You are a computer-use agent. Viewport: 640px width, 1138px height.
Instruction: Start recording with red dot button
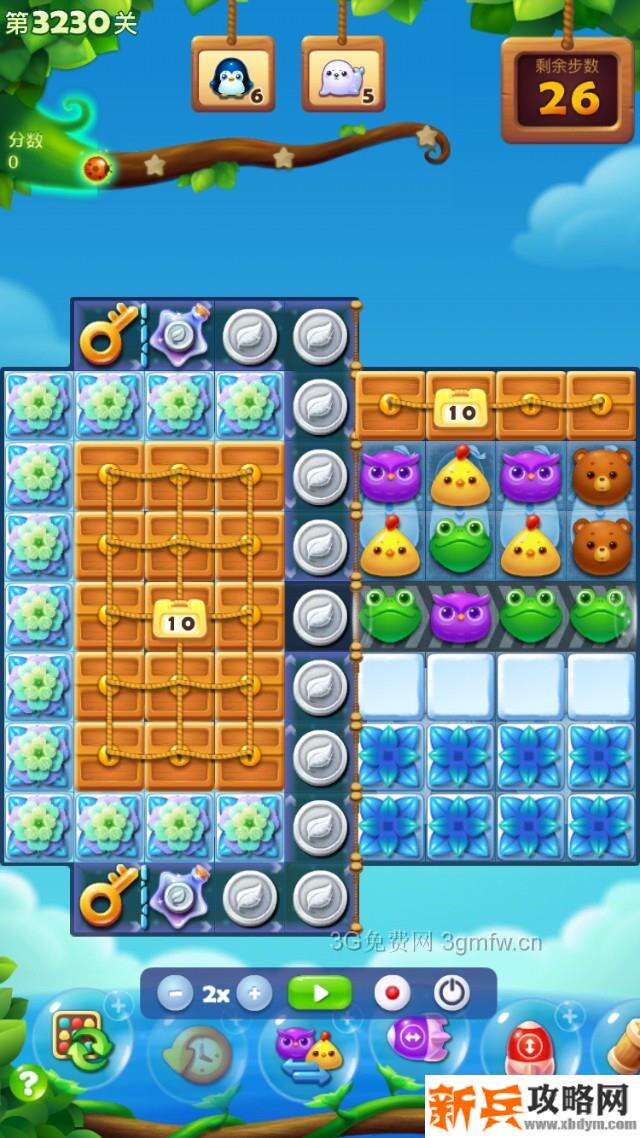point(392,994)
